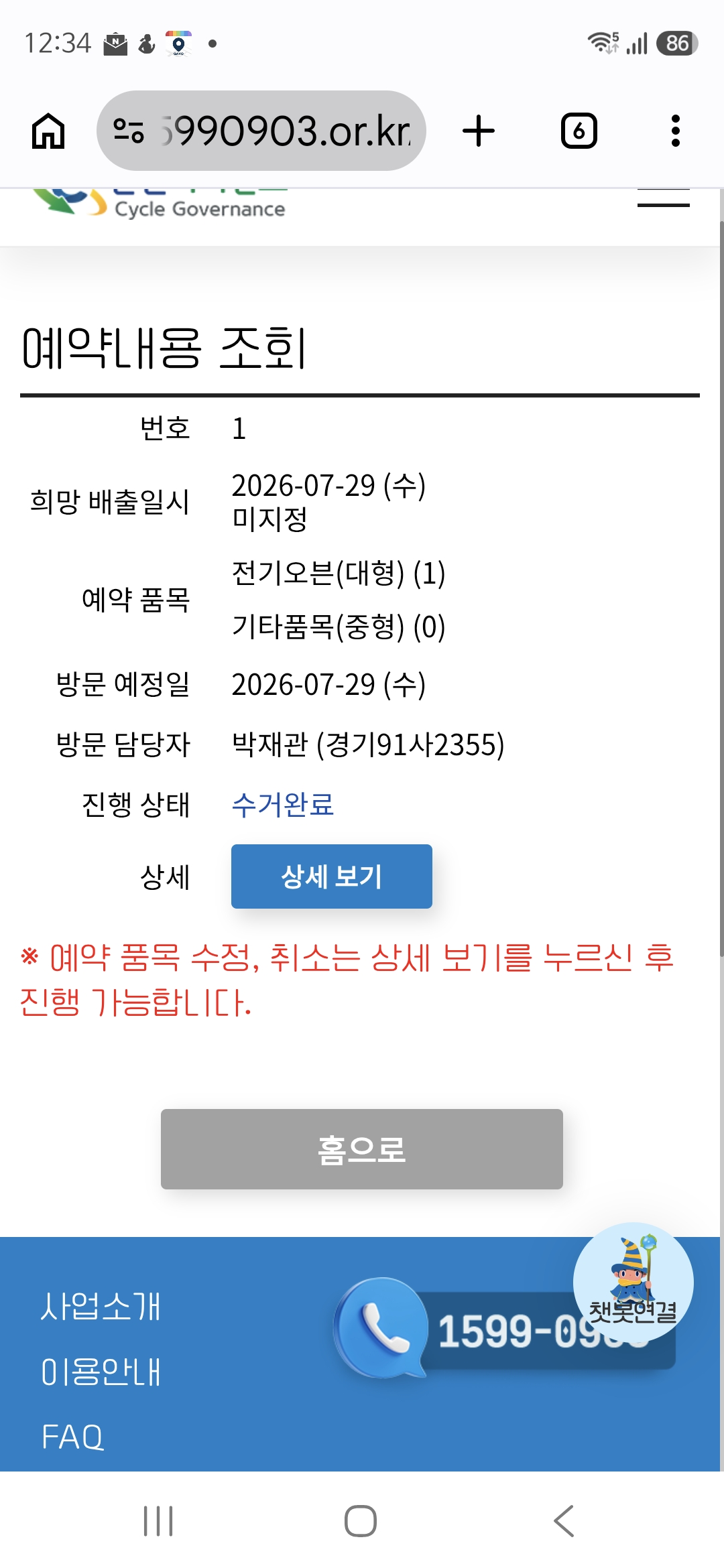Tap system back button
This screenshot has width=724, height=1568.
click(x=564, y=1520)
